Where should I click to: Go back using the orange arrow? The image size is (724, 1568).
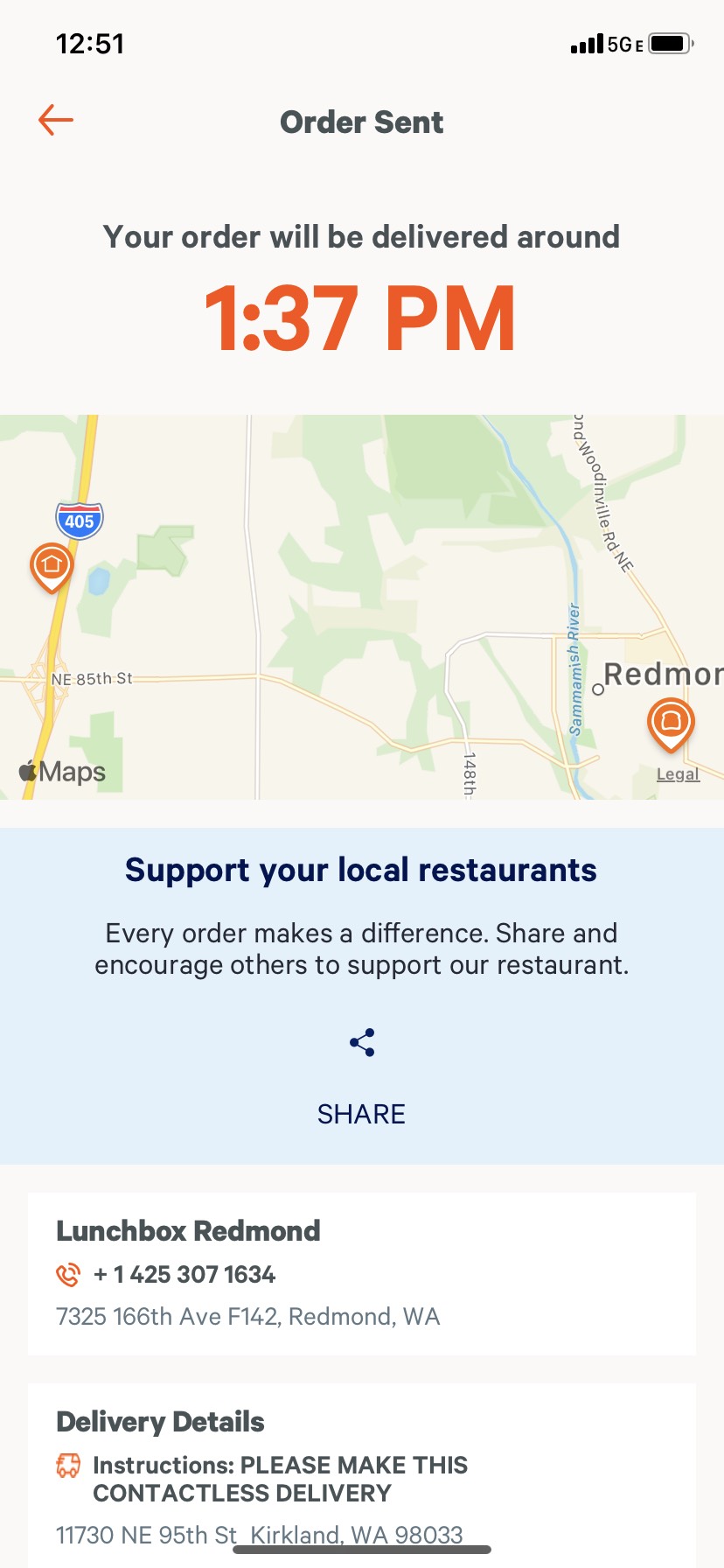[x=56, y=121]
